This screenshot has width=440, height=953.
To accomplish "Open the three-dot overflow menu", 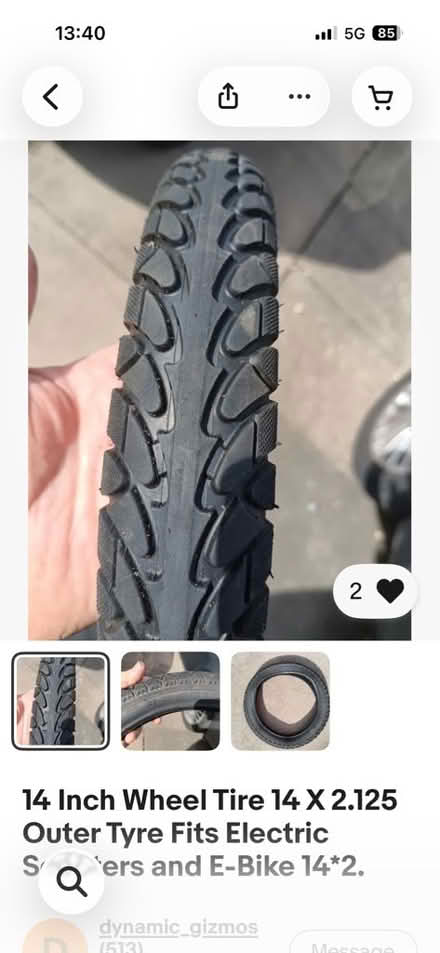I will pyautogui.click(x=299, y=97).
